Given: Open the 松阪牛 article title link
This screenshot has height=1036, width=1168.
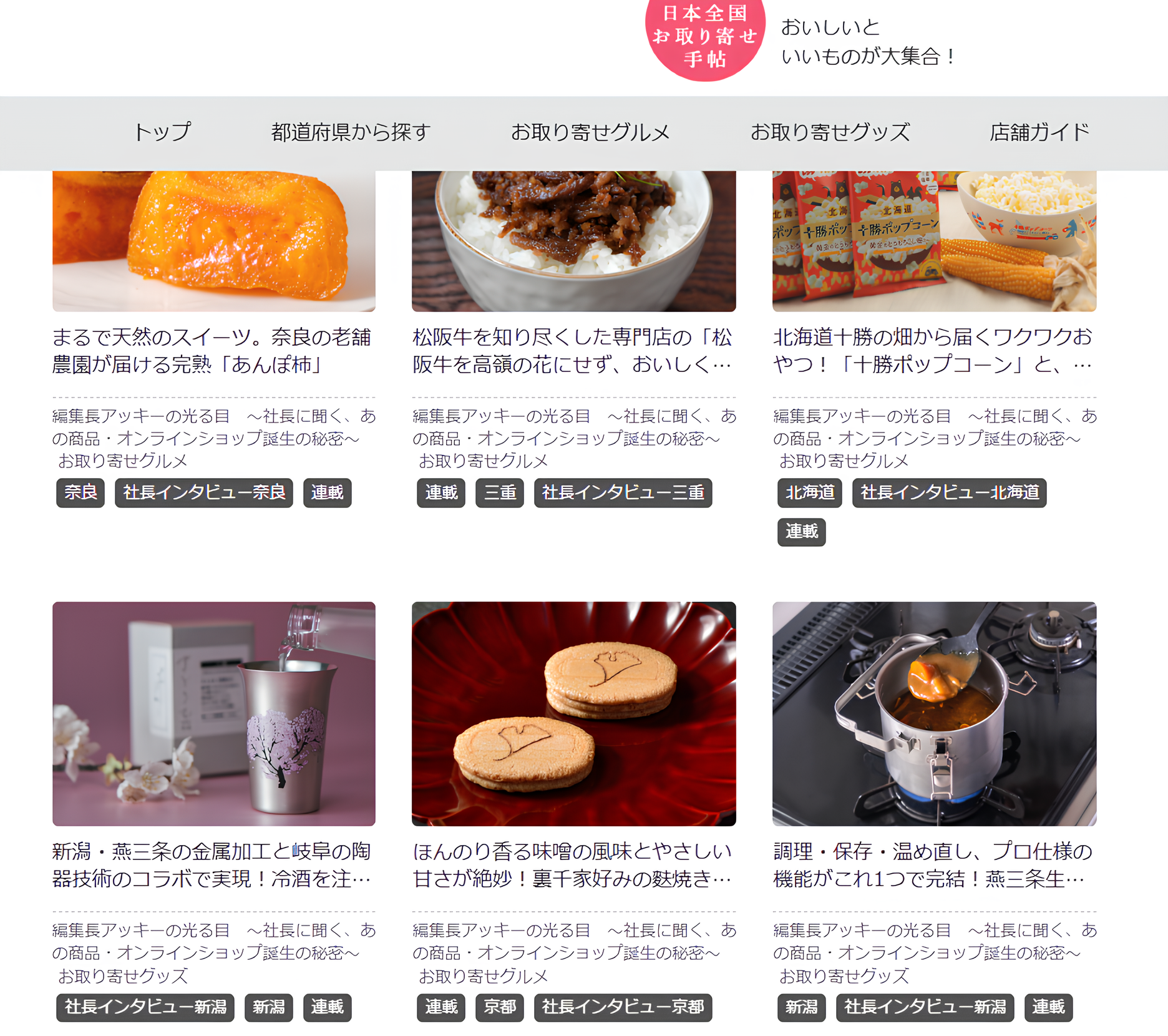Looking at the screenshot, I should coord(572,351).
